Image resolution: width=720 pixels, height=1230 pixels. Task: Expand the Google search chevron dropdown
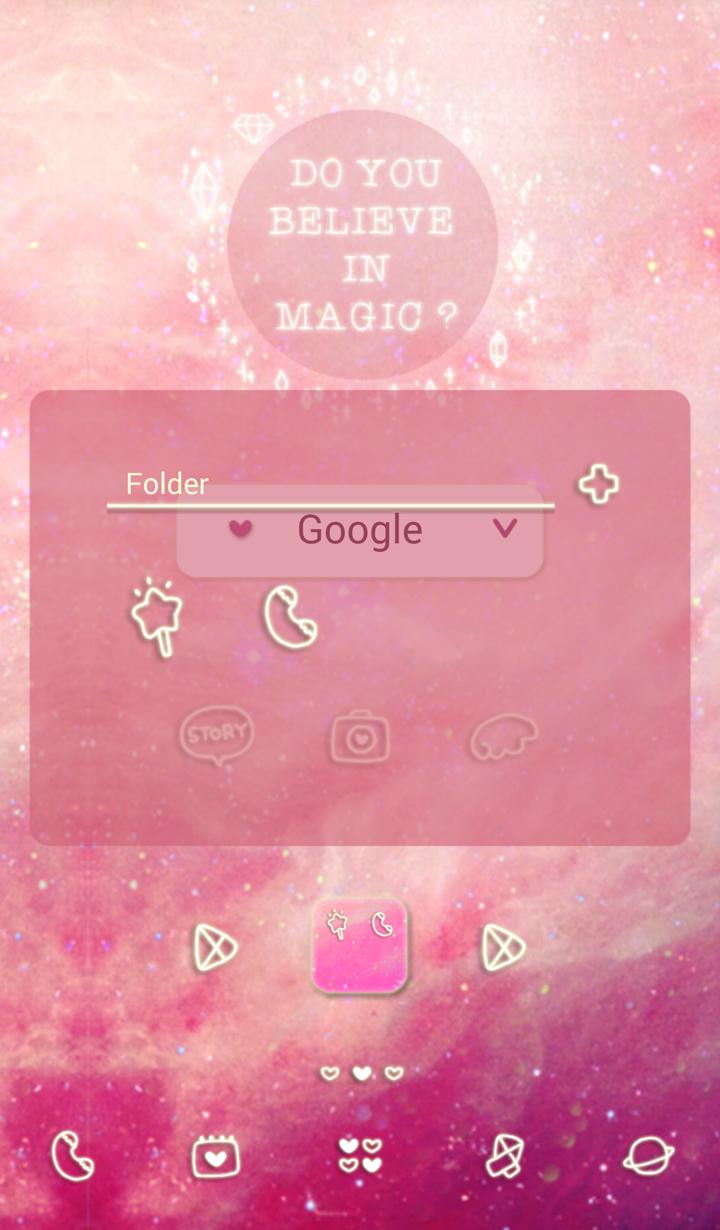tap(503, 530)
